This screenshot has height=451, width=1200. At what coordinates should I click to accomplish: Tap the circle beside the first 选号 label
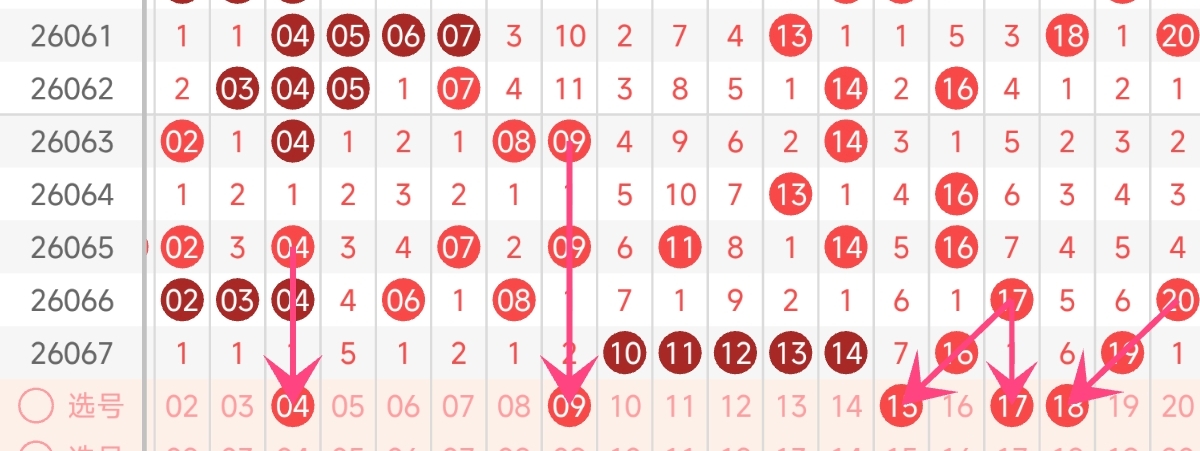[x=36, y=406]
